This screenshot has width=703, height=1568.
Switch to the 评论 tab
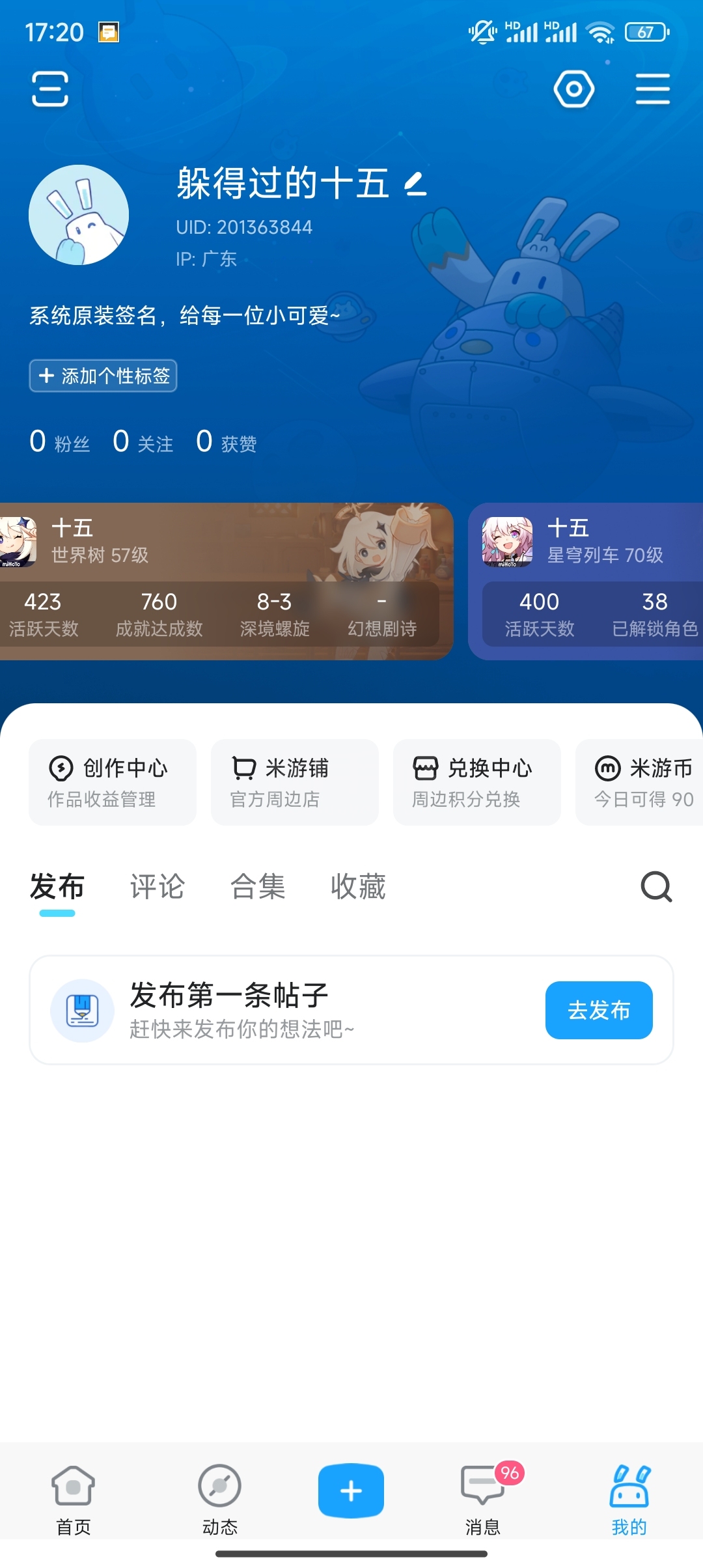pos(157,886)
